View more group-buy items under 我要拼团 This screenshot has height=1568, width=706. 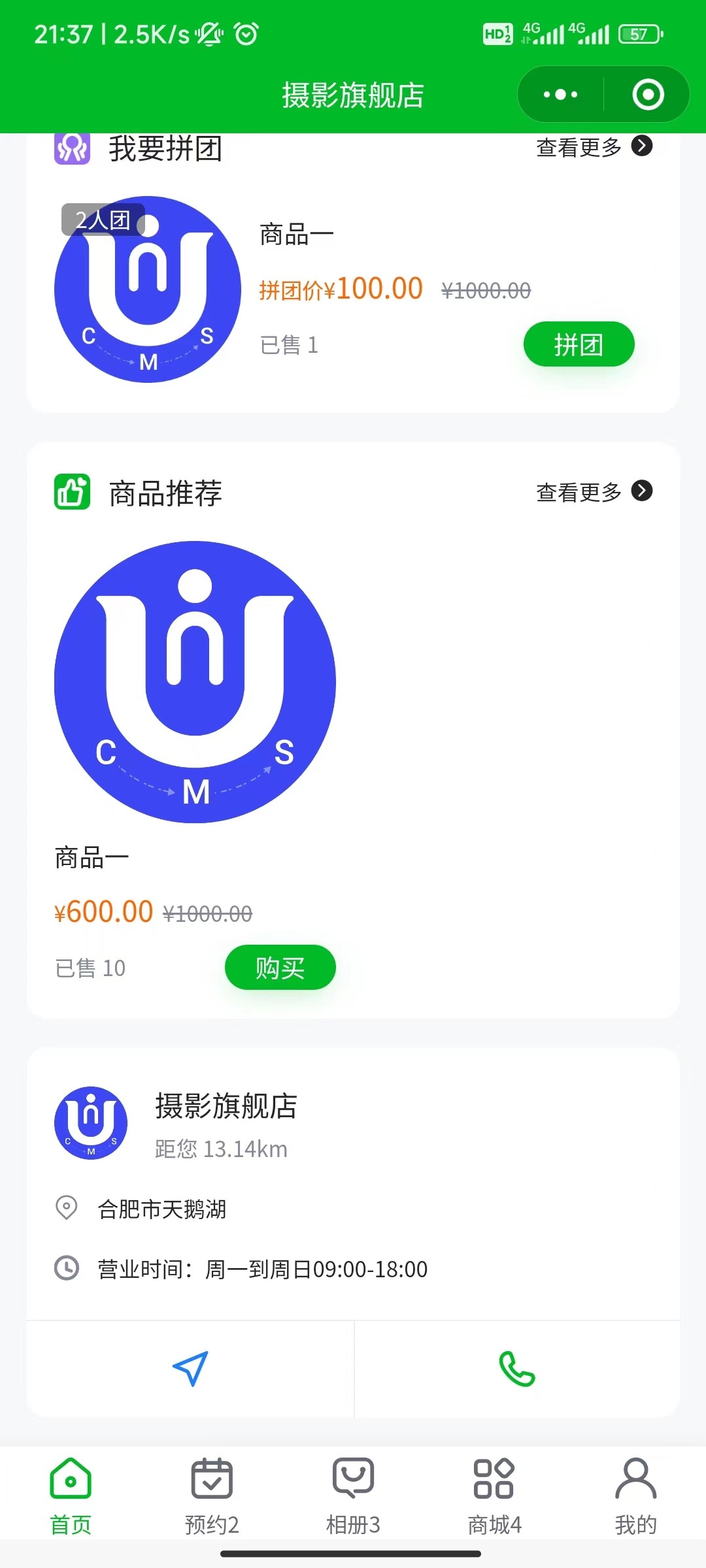594,147
